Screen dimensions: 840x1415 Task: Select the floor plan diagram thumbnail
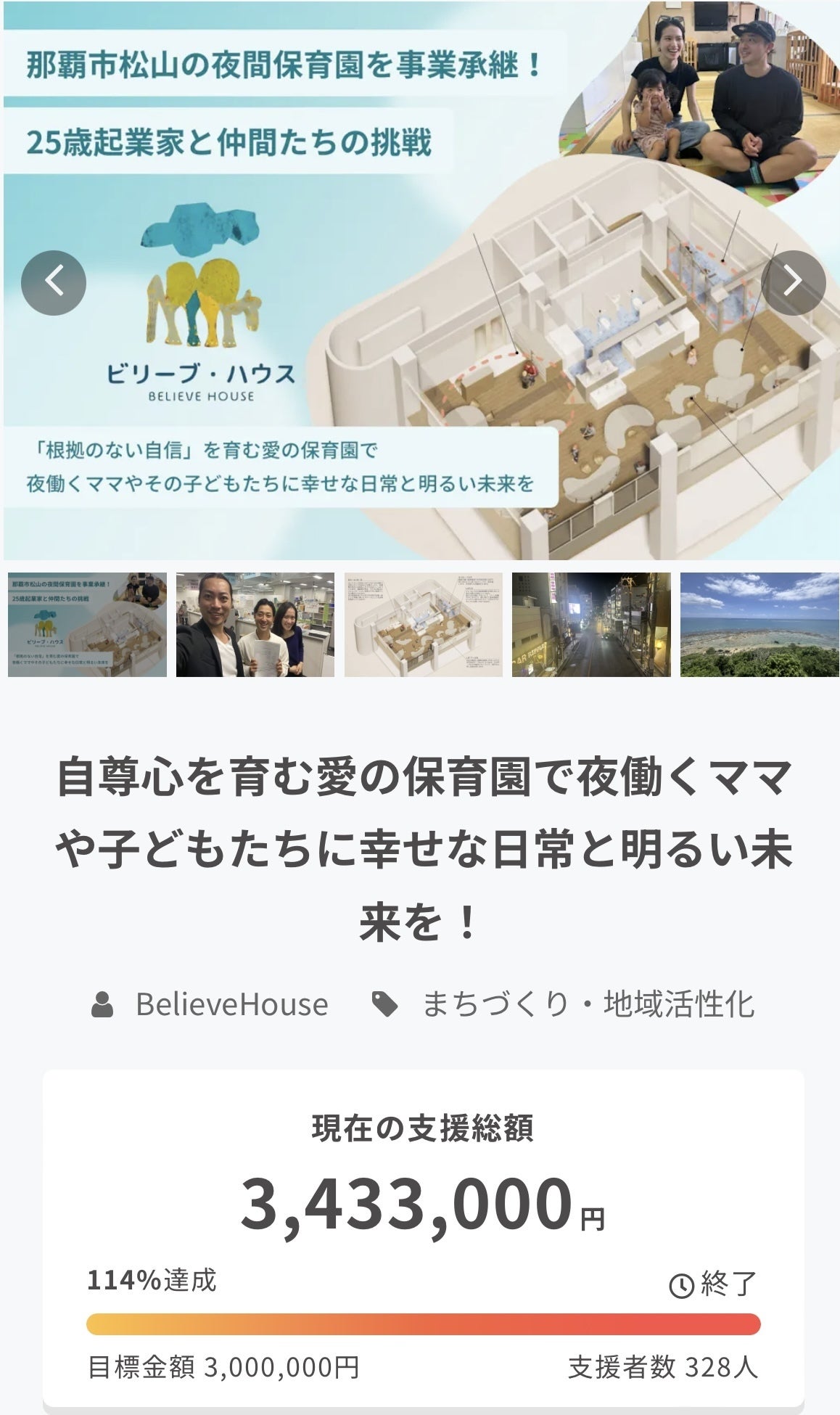pyautogui.click(x=423, y=625)
